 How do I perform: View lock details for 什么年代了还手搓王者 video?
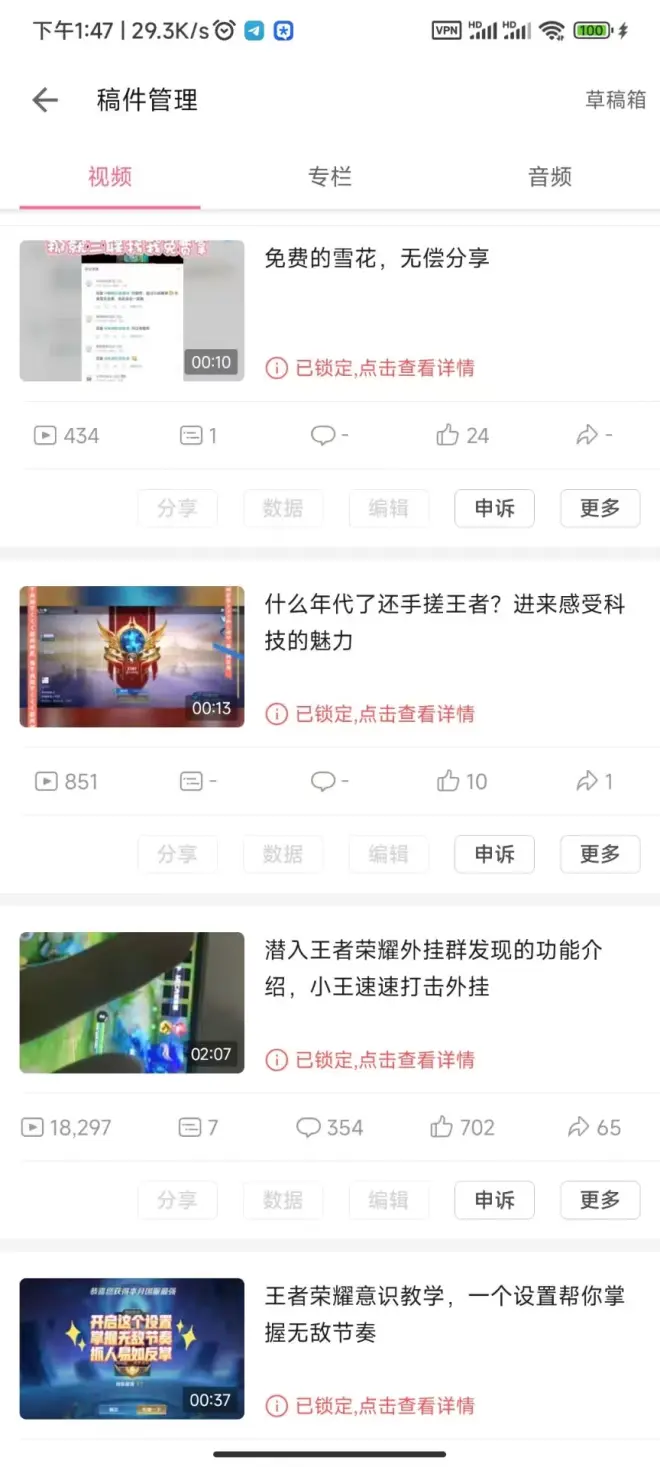[x=371, y=714]
